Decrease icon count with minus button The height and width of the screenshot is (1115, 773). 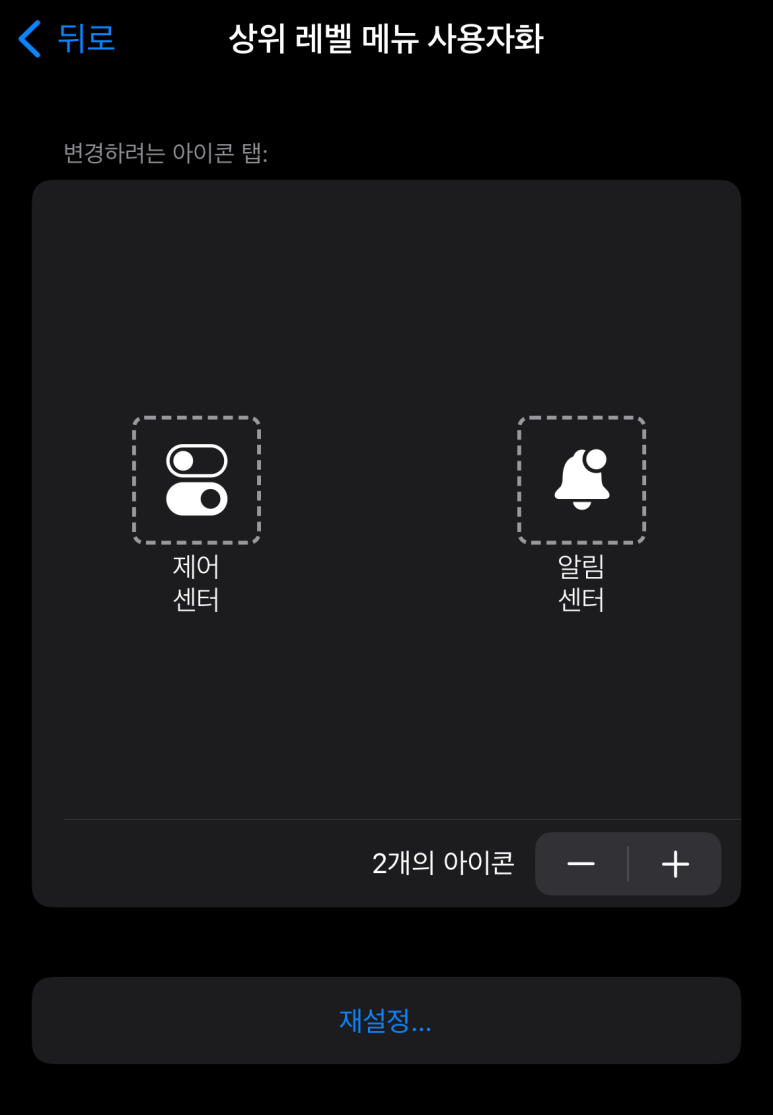tap(581, 864)
